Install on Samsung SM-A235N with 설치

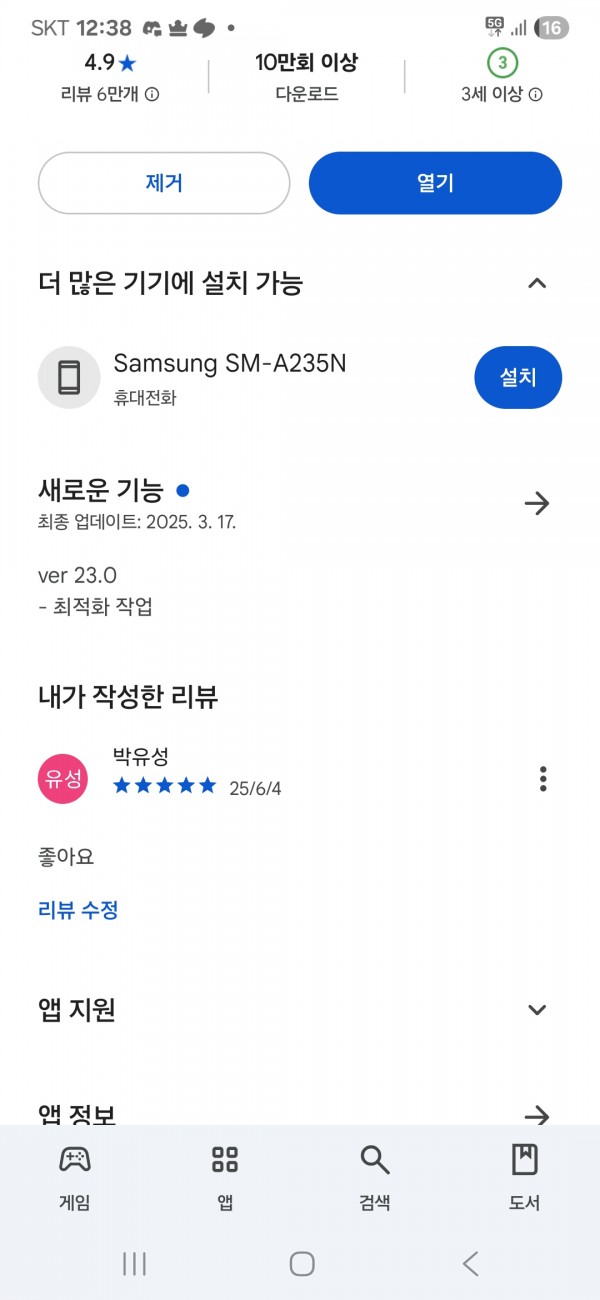pyautogui.click(x=518, y=378)
